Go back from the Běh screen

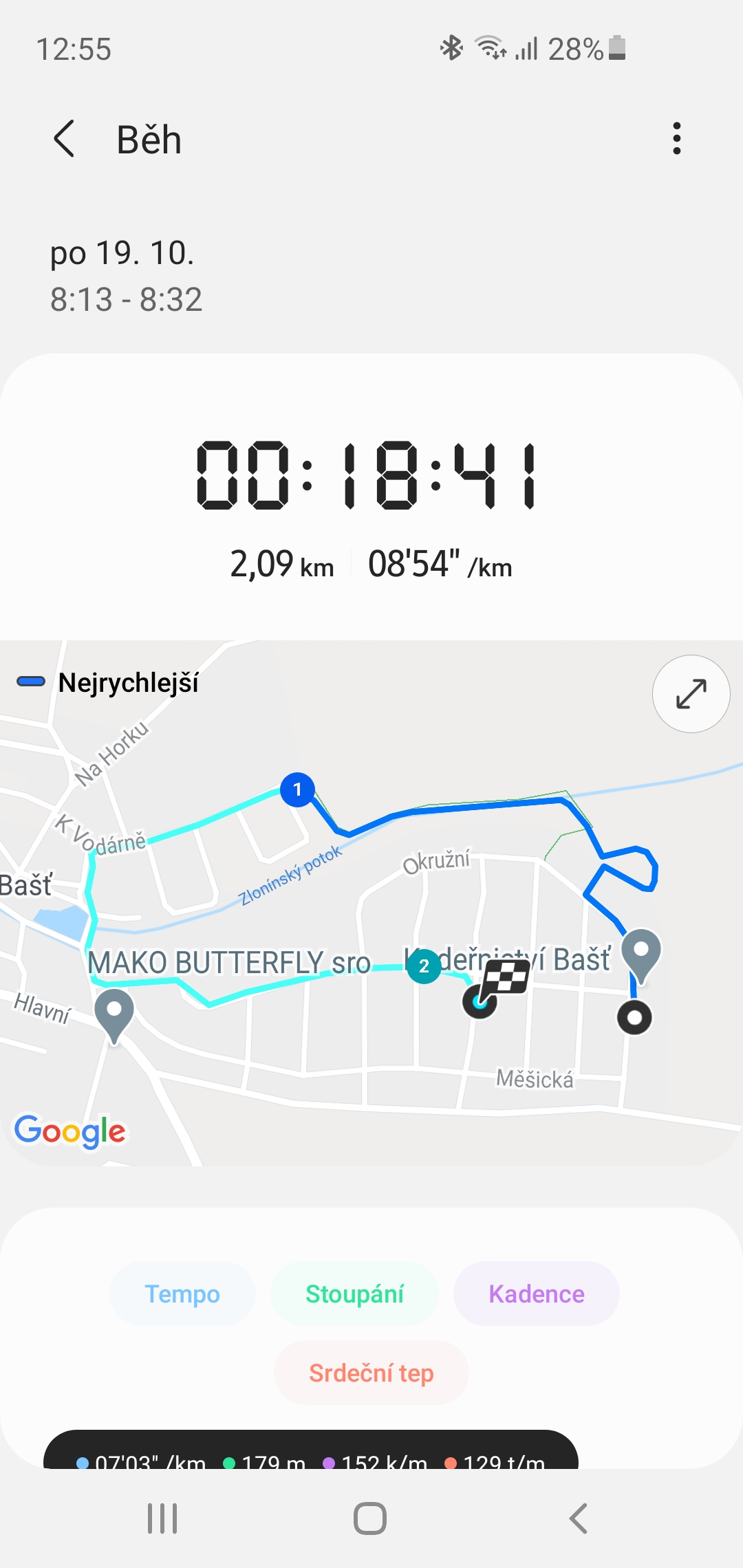point(64,139)
